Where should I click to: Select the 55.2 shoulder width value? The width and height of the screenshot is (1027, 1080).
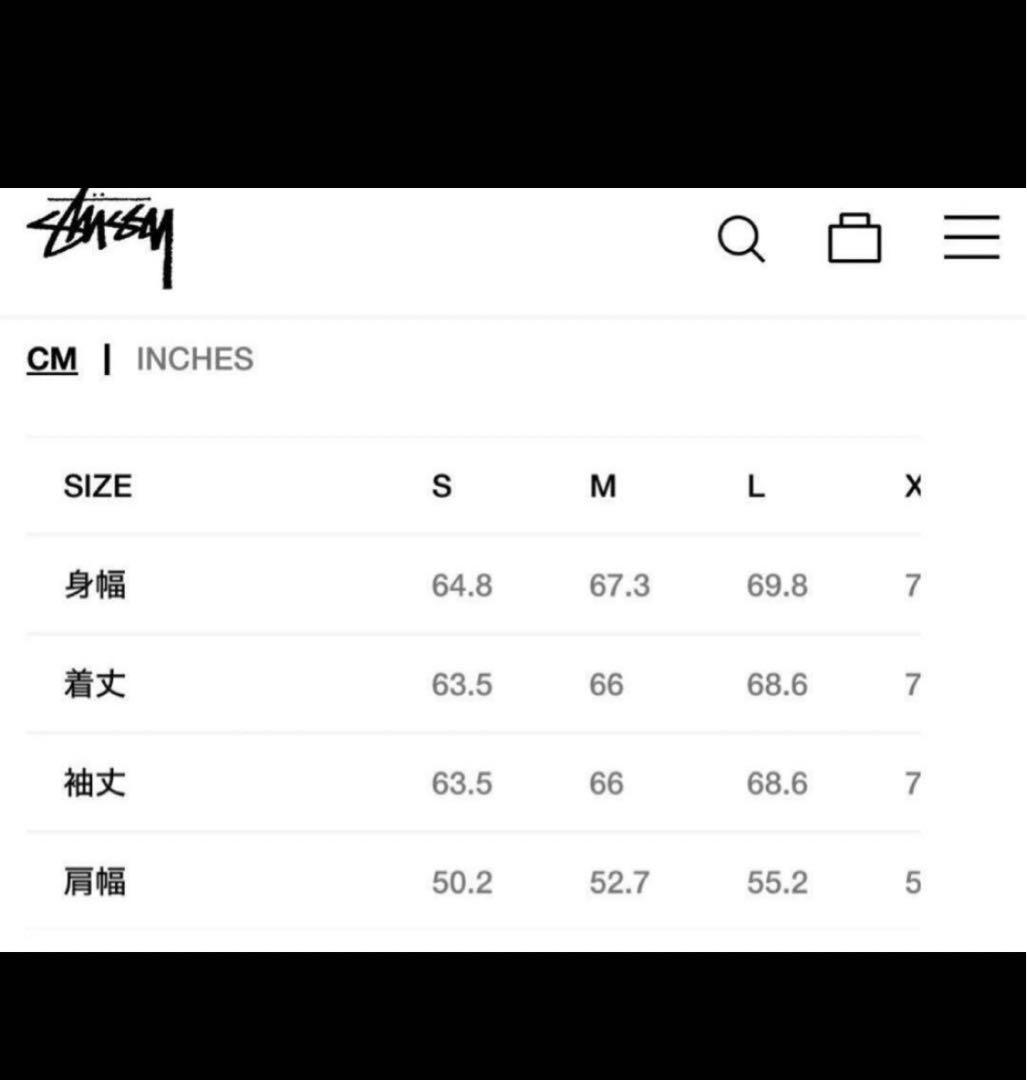779,882
